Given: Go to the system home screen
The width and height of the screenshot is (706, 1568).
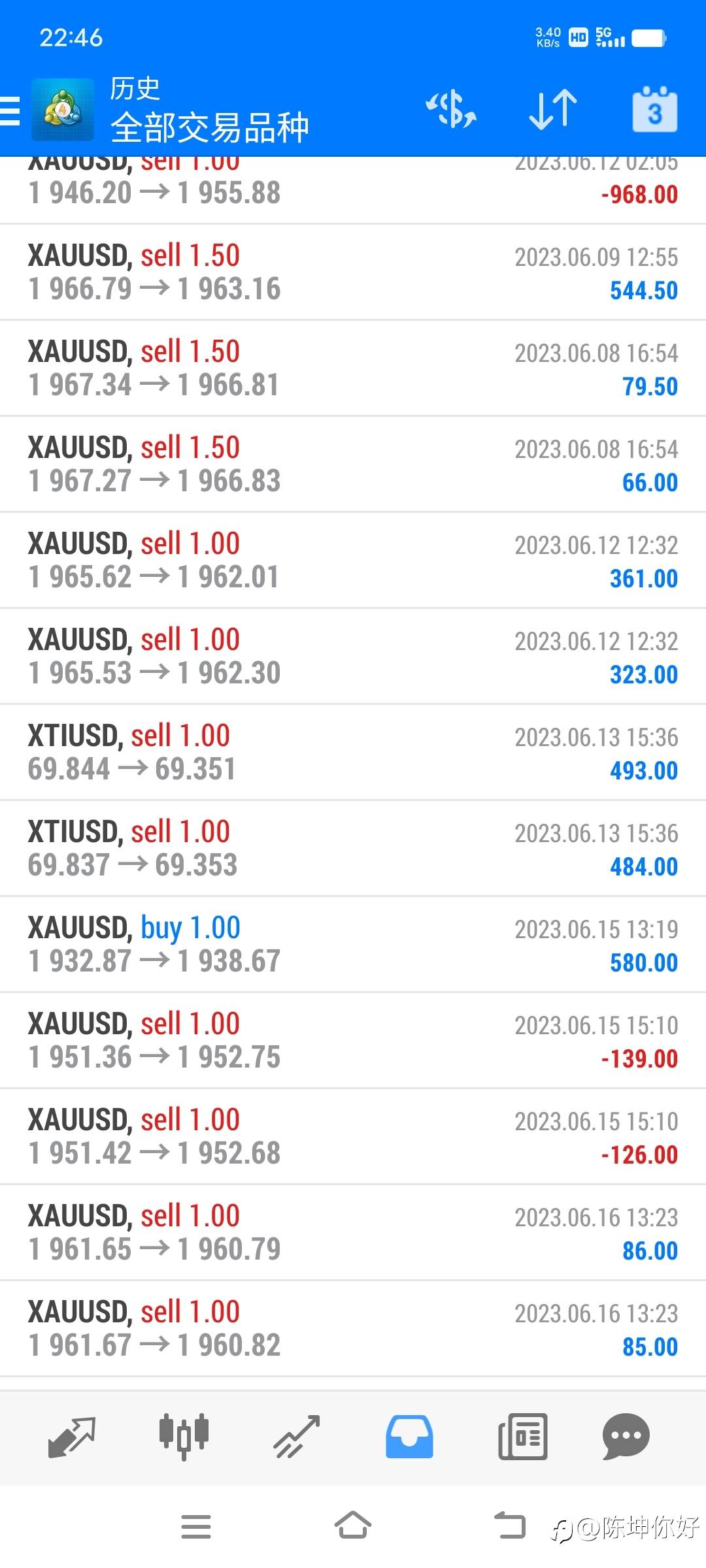Looking at the screenshot, I should 353,1526.
